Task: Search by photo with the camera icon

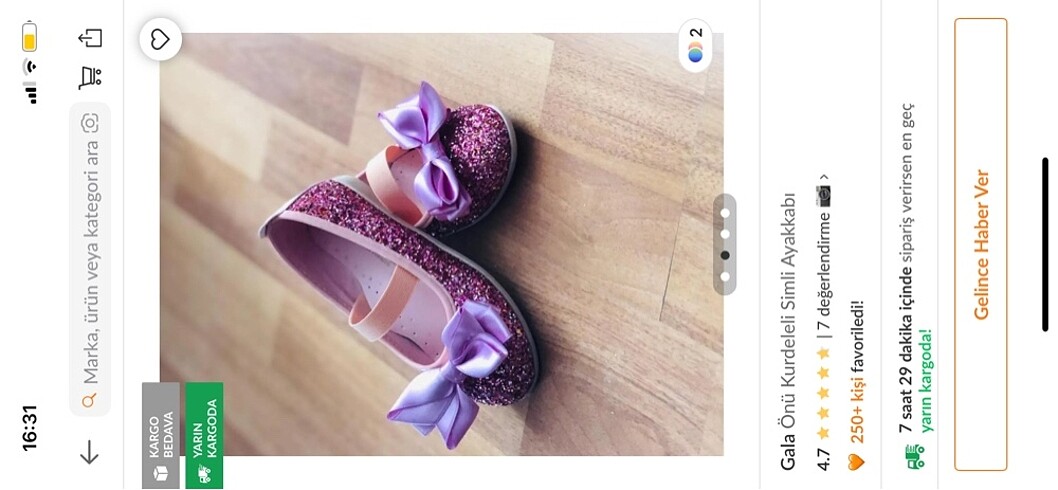Action: click(x=90, y=123)
